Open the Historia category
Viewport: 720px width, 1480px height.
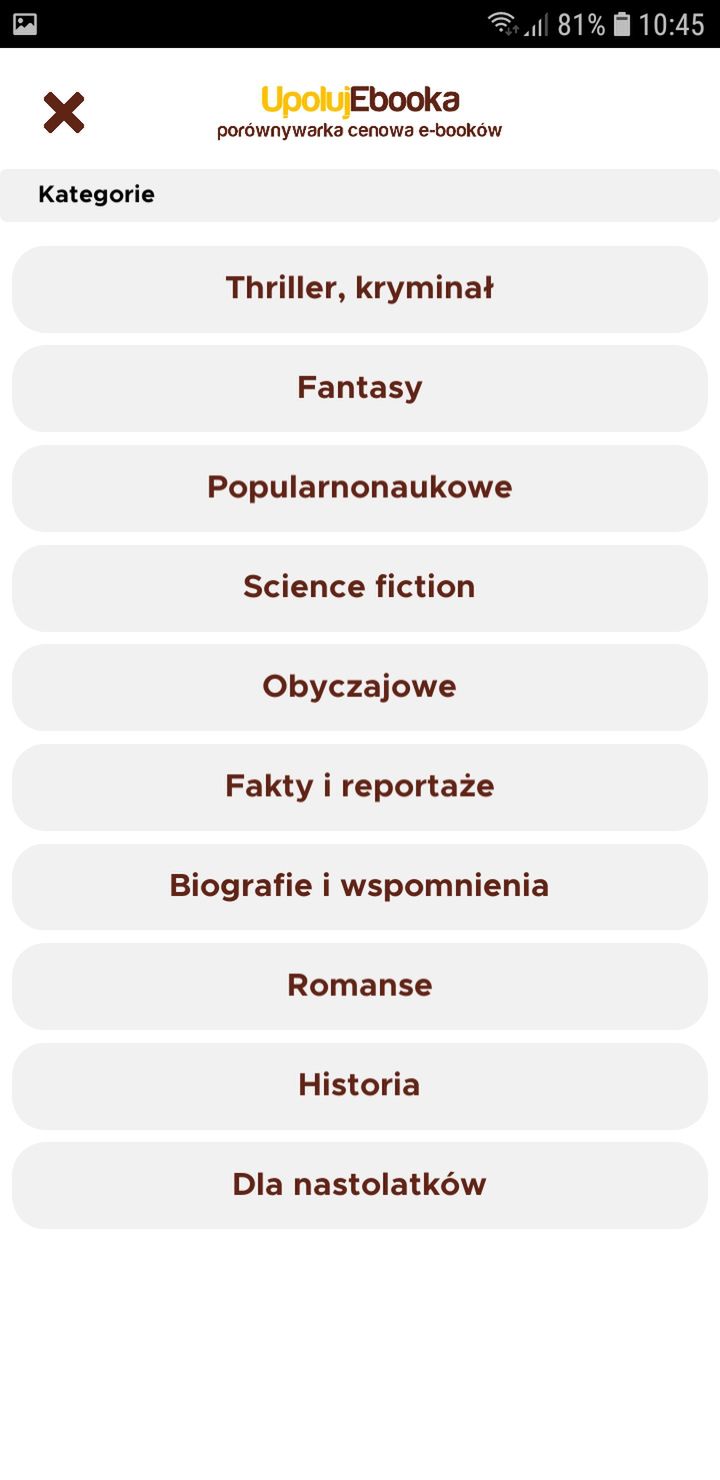tap(360, 1086)
